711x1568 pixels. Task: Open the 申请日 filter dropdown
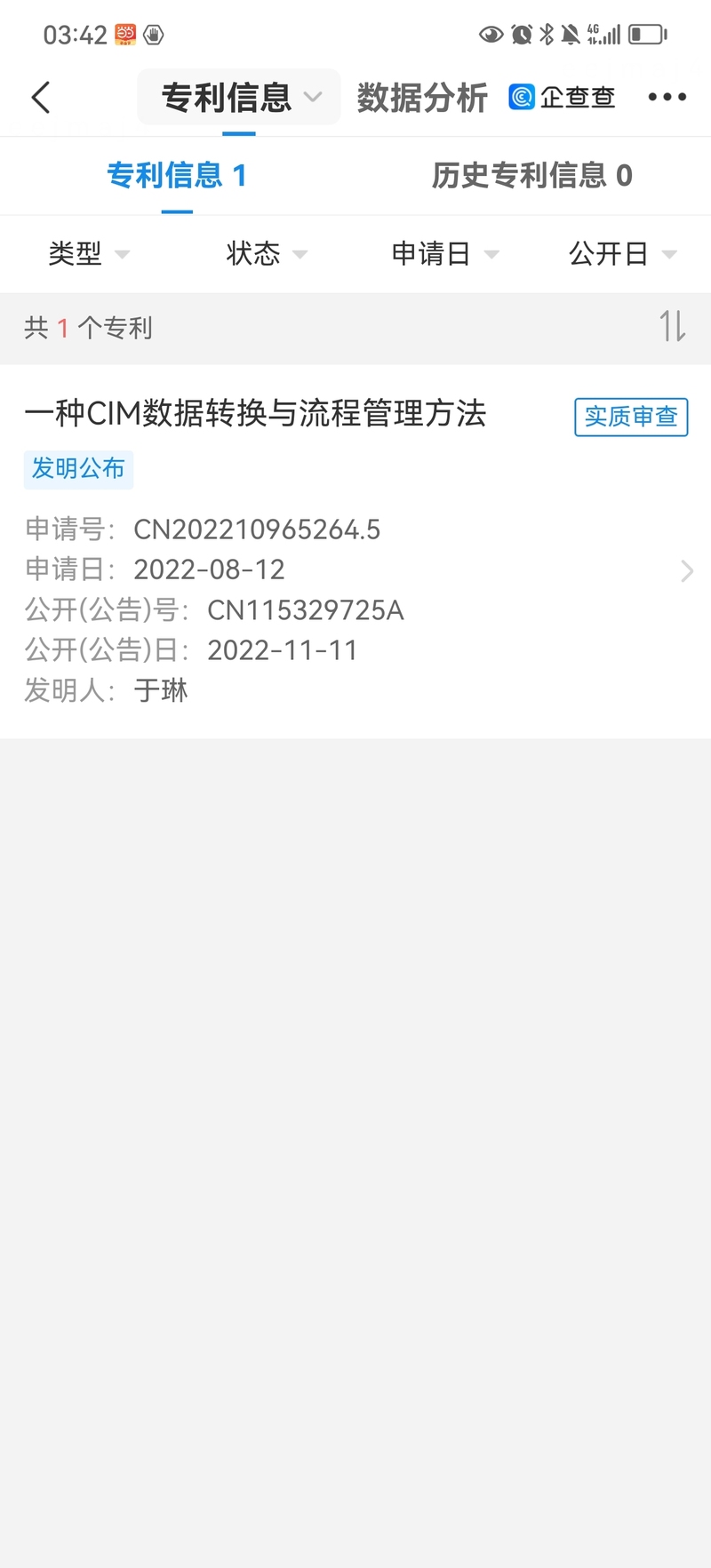click(444, 254)
